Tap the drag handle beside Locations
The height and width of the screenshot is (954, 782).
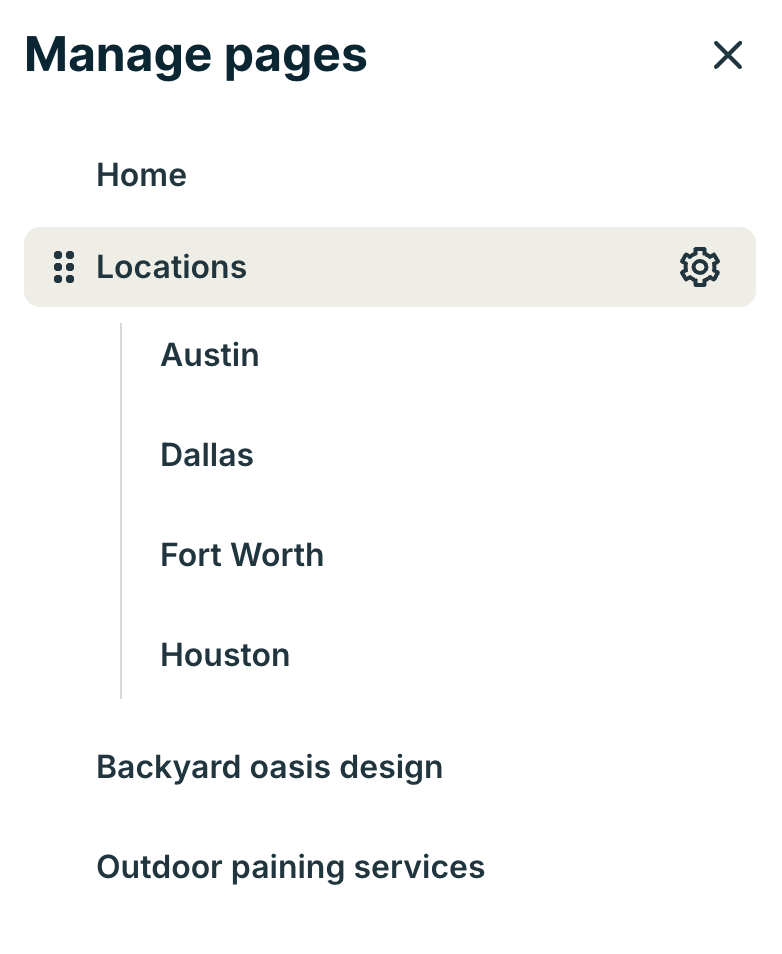[64, 267]
